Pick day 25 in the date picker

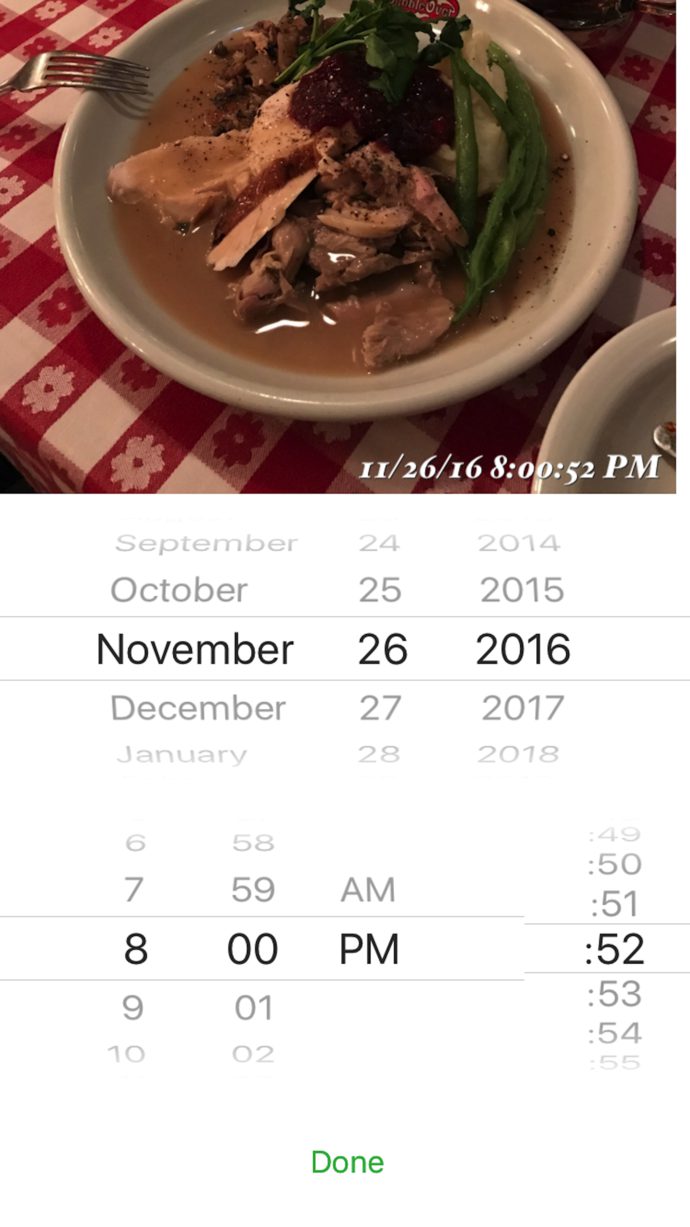coord(380,590)
